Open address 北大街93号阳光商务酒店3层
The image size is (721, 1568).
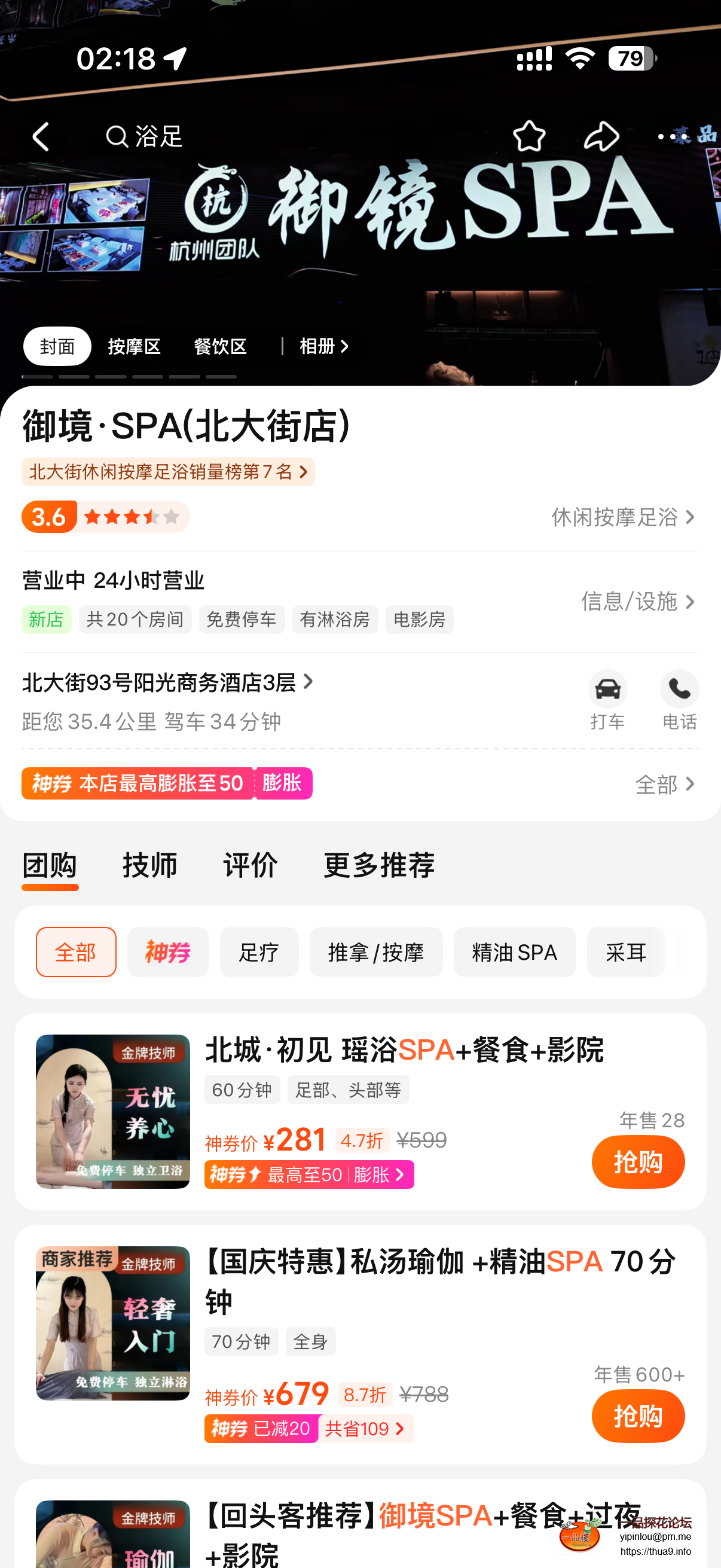coord(167,682)
